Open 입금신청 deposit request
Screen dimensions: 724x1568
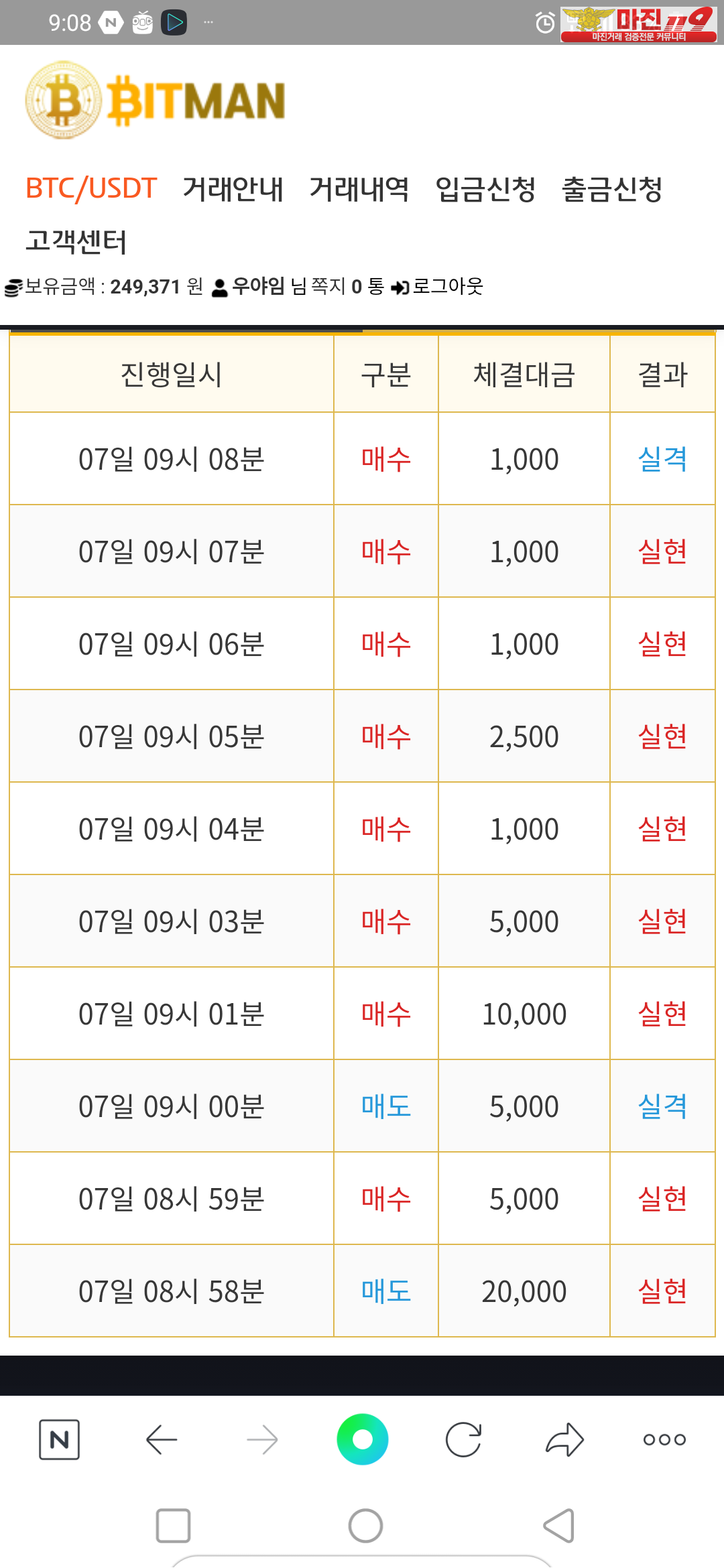(x=485, y=189)
